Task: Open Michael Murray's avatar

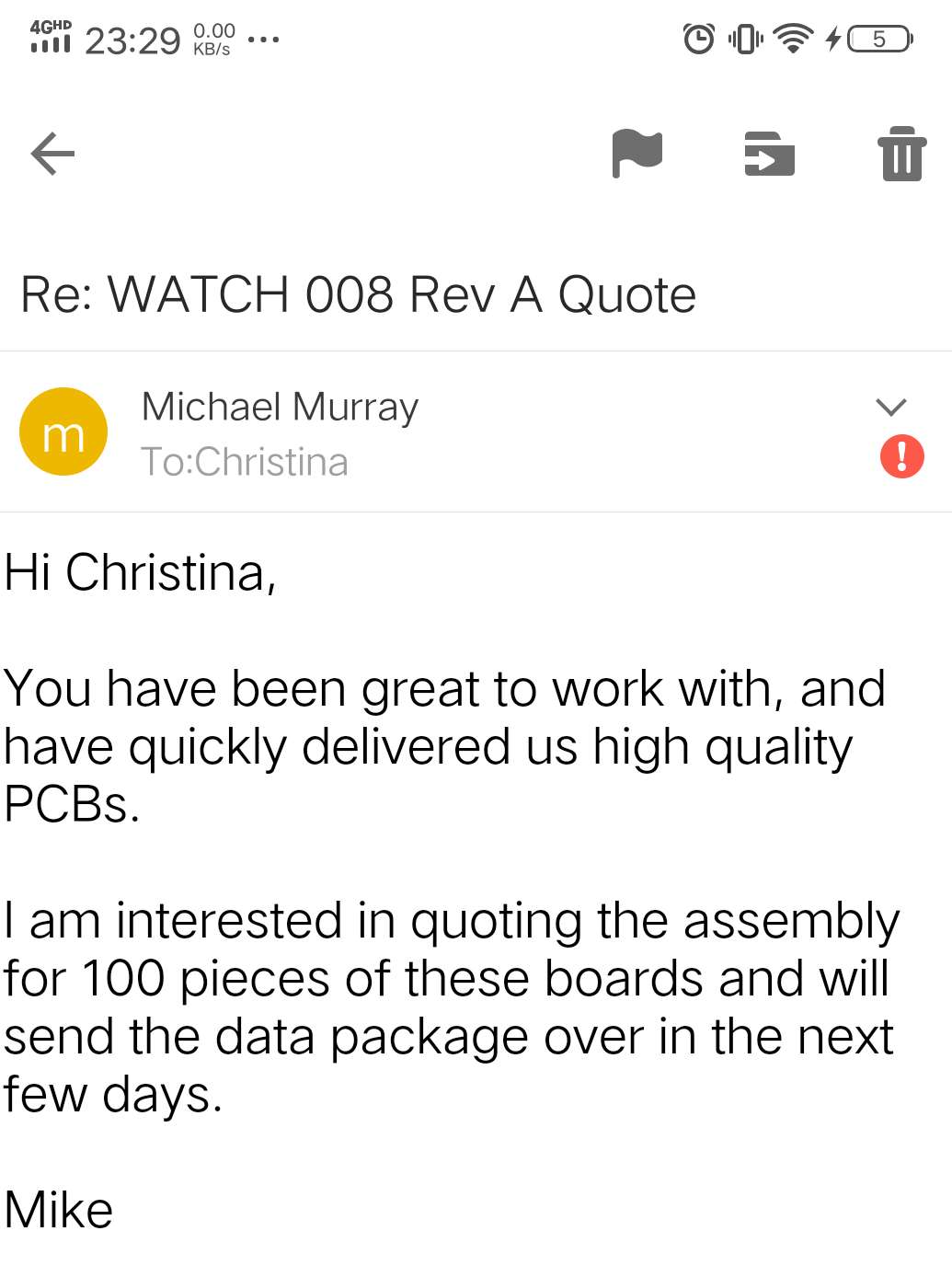Action: (63, 431)
